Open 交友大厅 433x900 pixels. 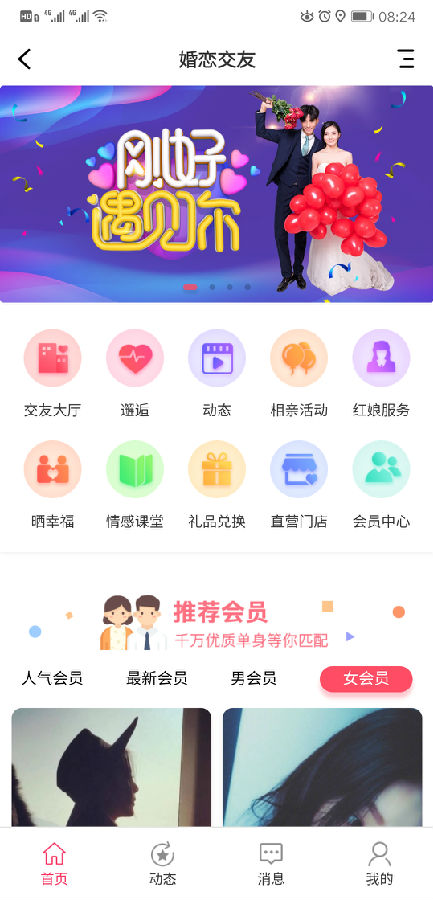tap(52, 373)
